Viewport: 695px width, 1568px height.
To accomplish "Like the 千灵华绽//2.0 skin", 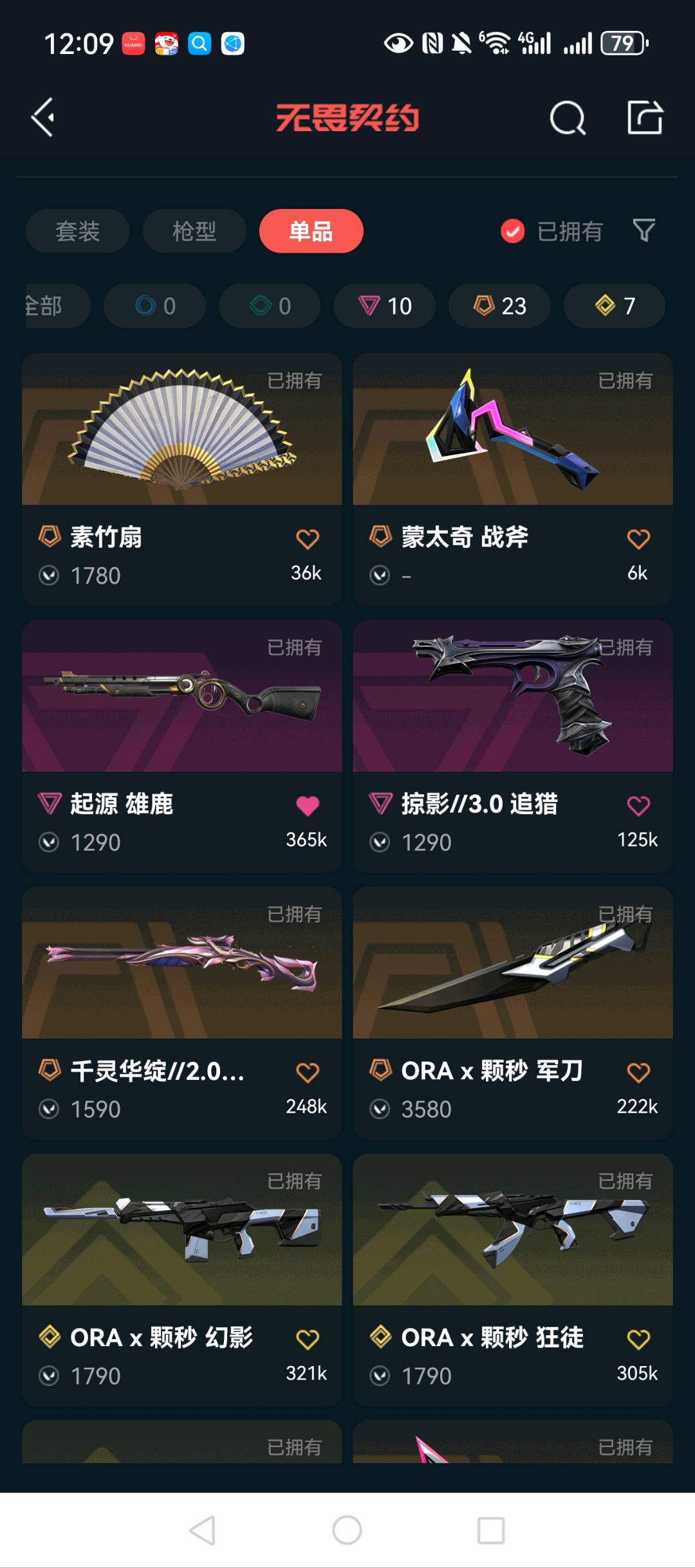I will pyautogui.click(x=307, y=1072).
